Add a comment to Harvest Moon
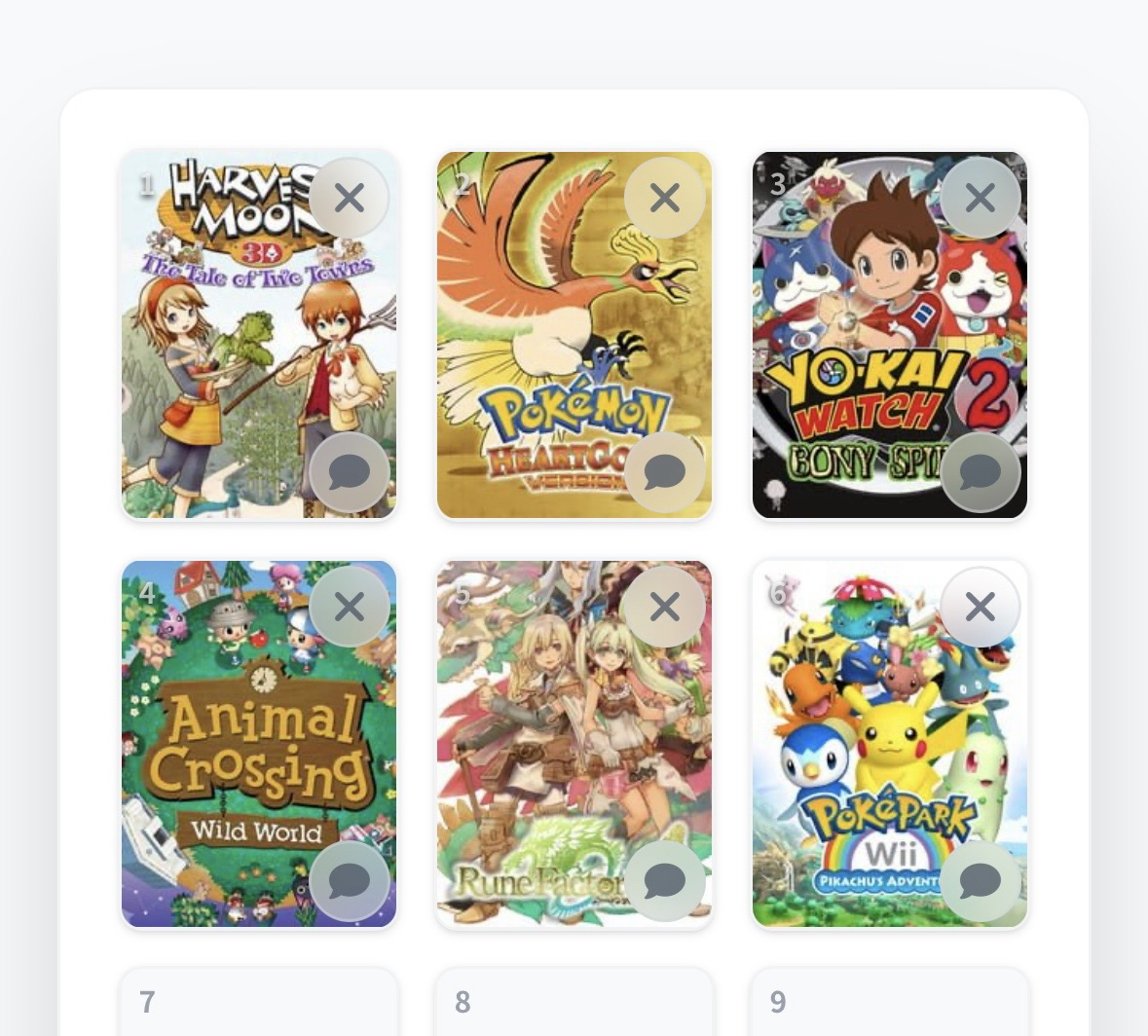1148x1036 pixels. point(349,472)
